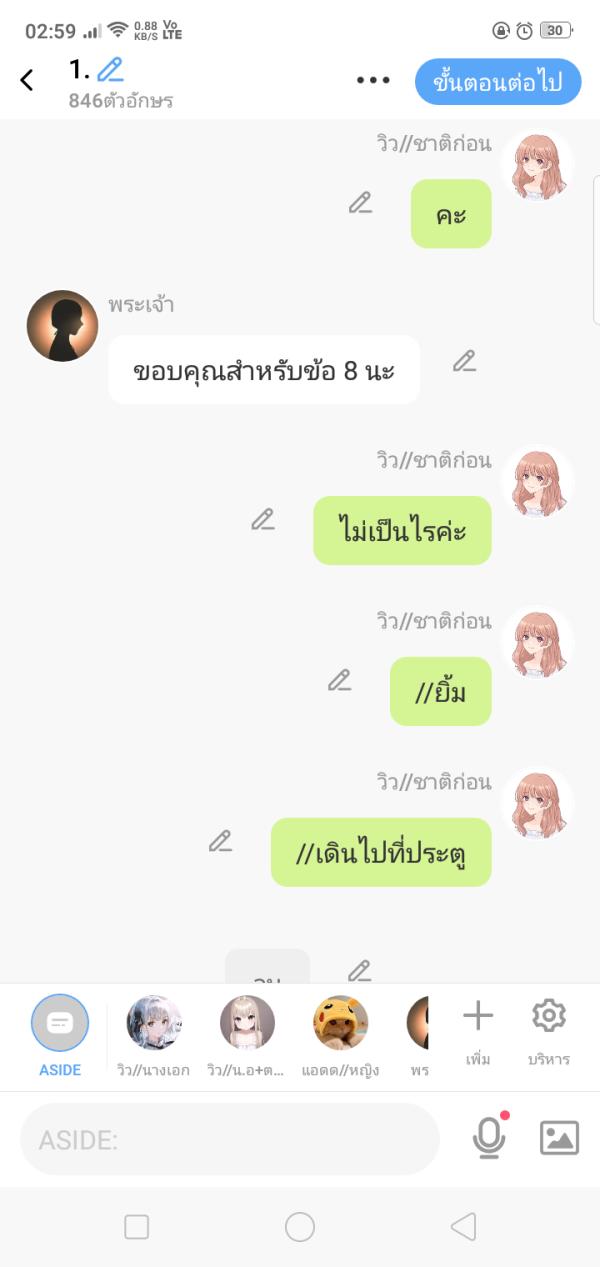Viewport: 600px width, 1267px height.
Task: Edit the message "//เดินไปที่ประตู"
Action: pyautogui.click(x=221, y=842)
